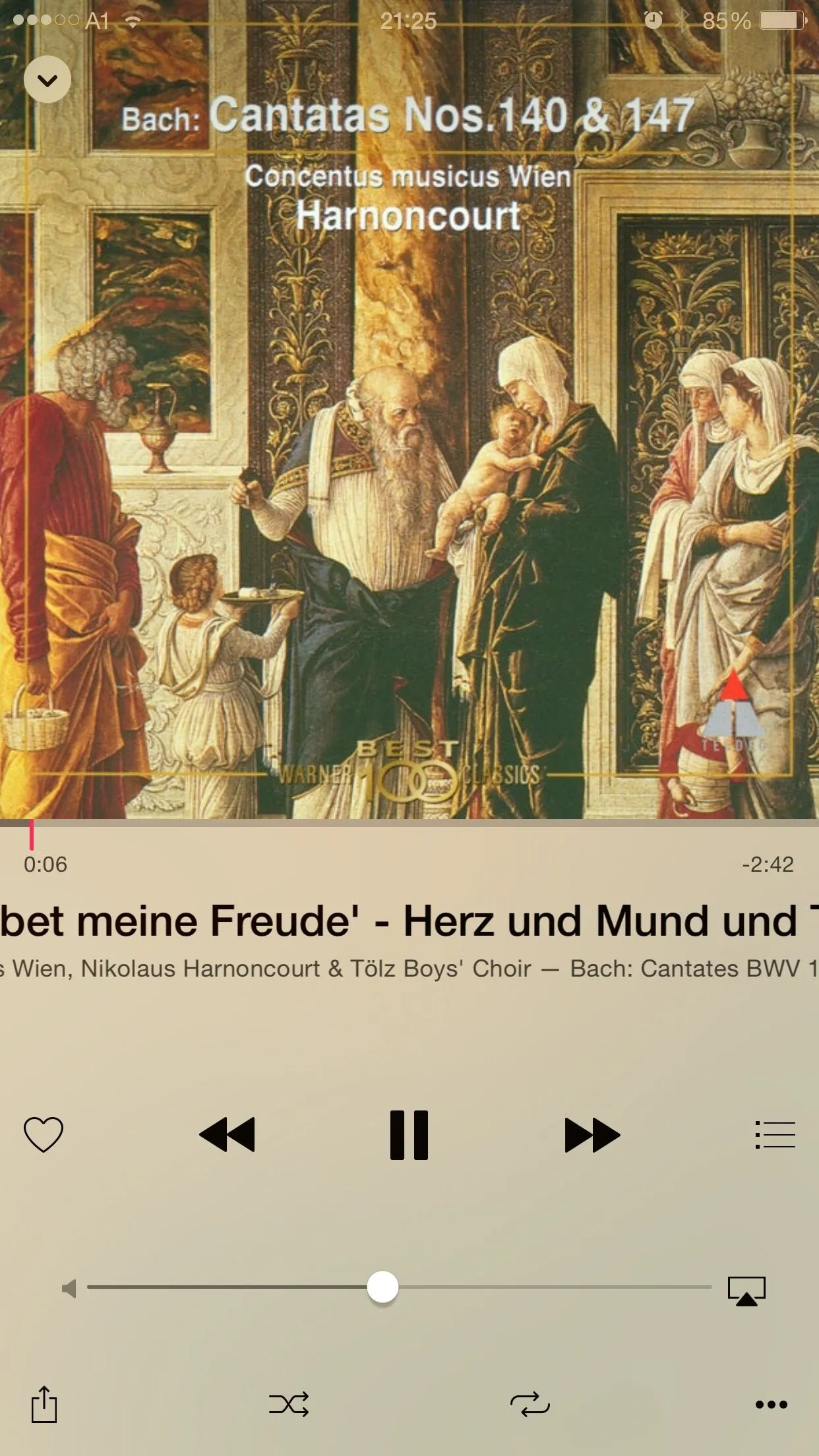The width and height of the screenshot is (819, 1456).
Task: Pause the playing track
Action: 409,1135
